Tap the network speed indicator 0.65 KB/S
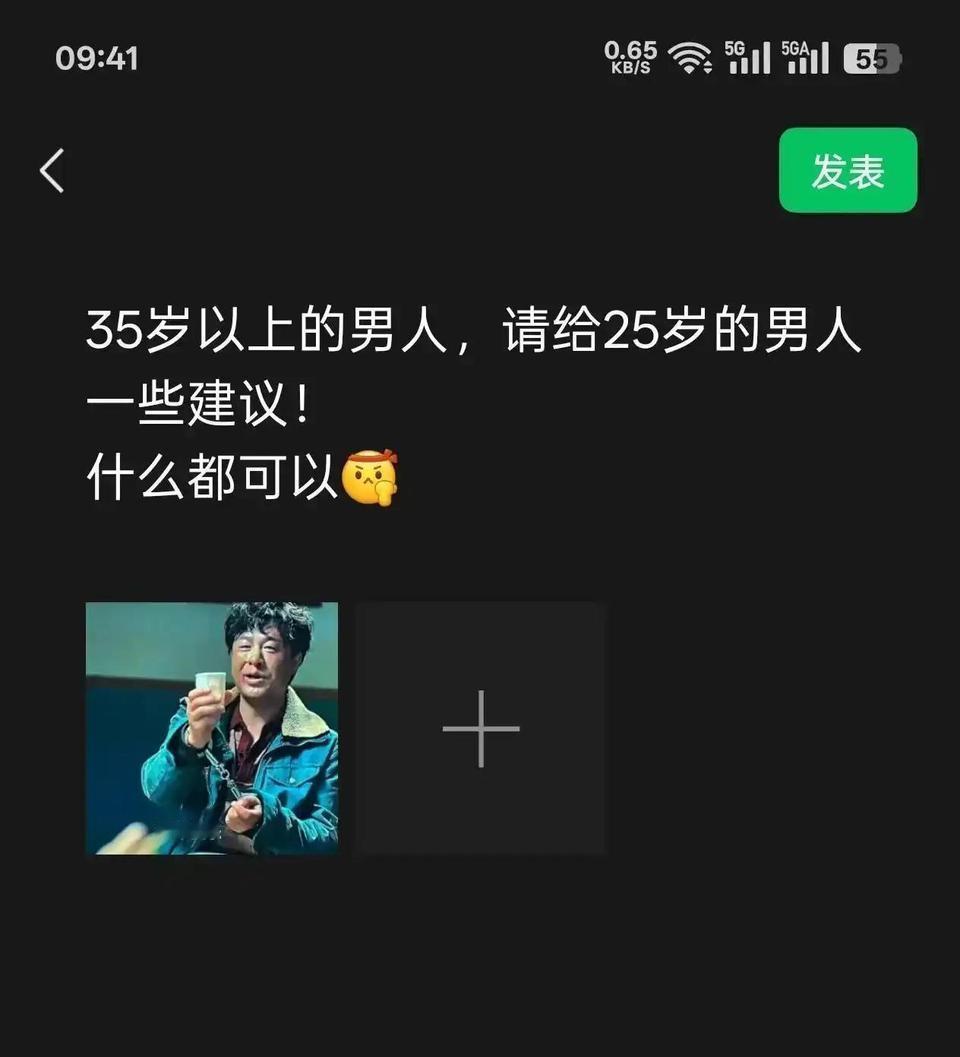 [x=630, y=55]
